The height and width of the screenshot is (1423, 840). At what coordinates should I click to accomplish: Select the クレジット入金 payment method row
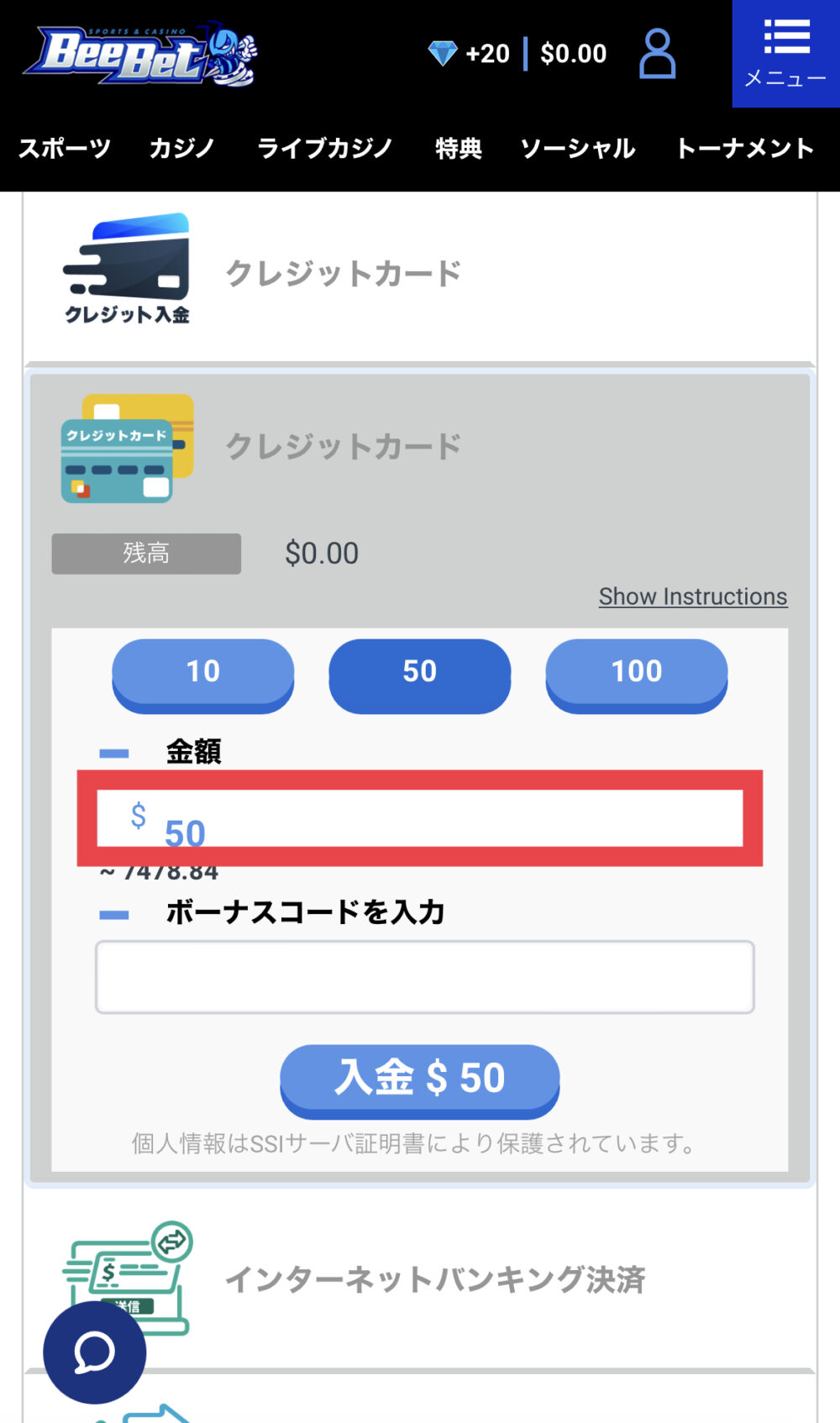coord(420,275)
